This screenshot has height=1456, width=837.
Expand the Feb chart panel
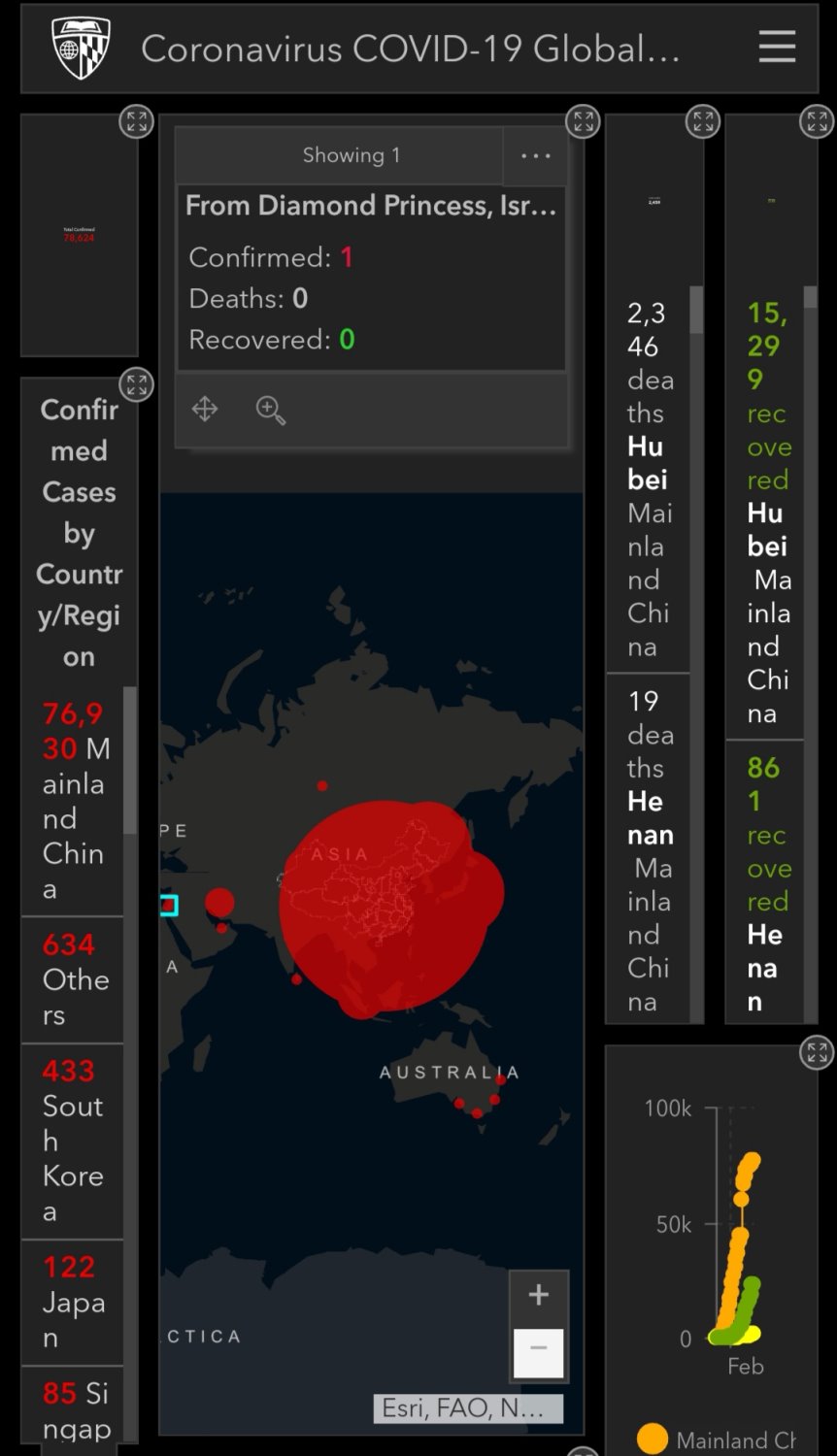(x=817, y=1052)
